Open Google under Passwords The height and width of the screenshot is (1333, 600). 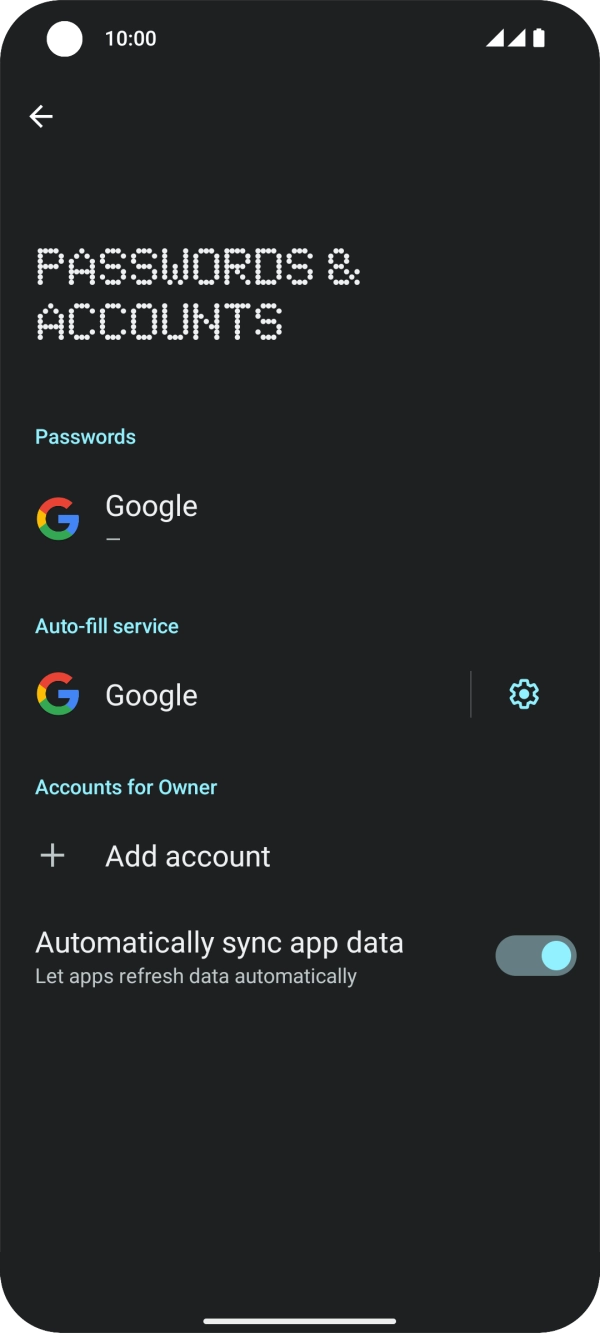[x=150, y=519]
